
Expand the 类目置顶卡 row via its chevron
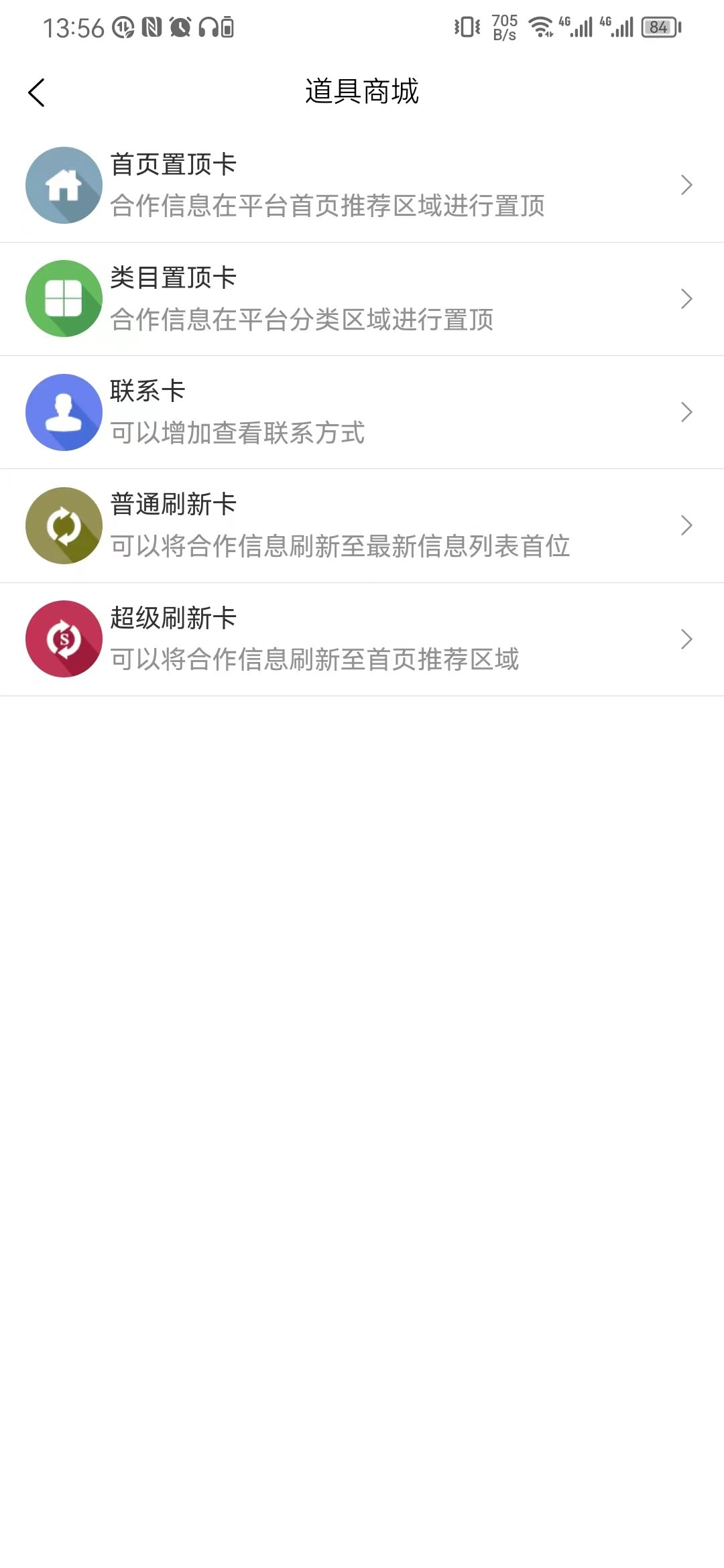click(686, 298)
